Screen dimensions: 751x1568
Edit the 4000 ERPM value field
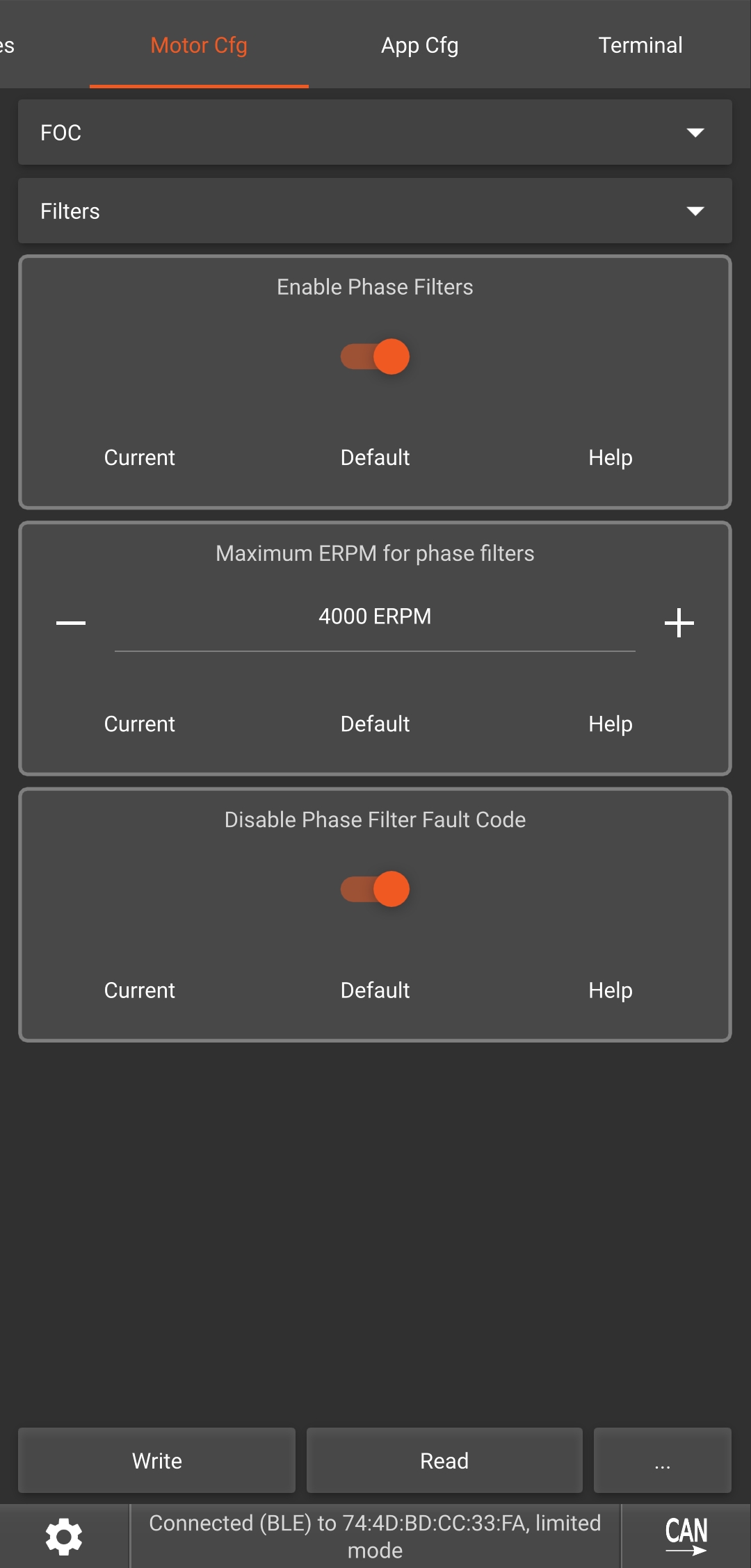[375, 617]
